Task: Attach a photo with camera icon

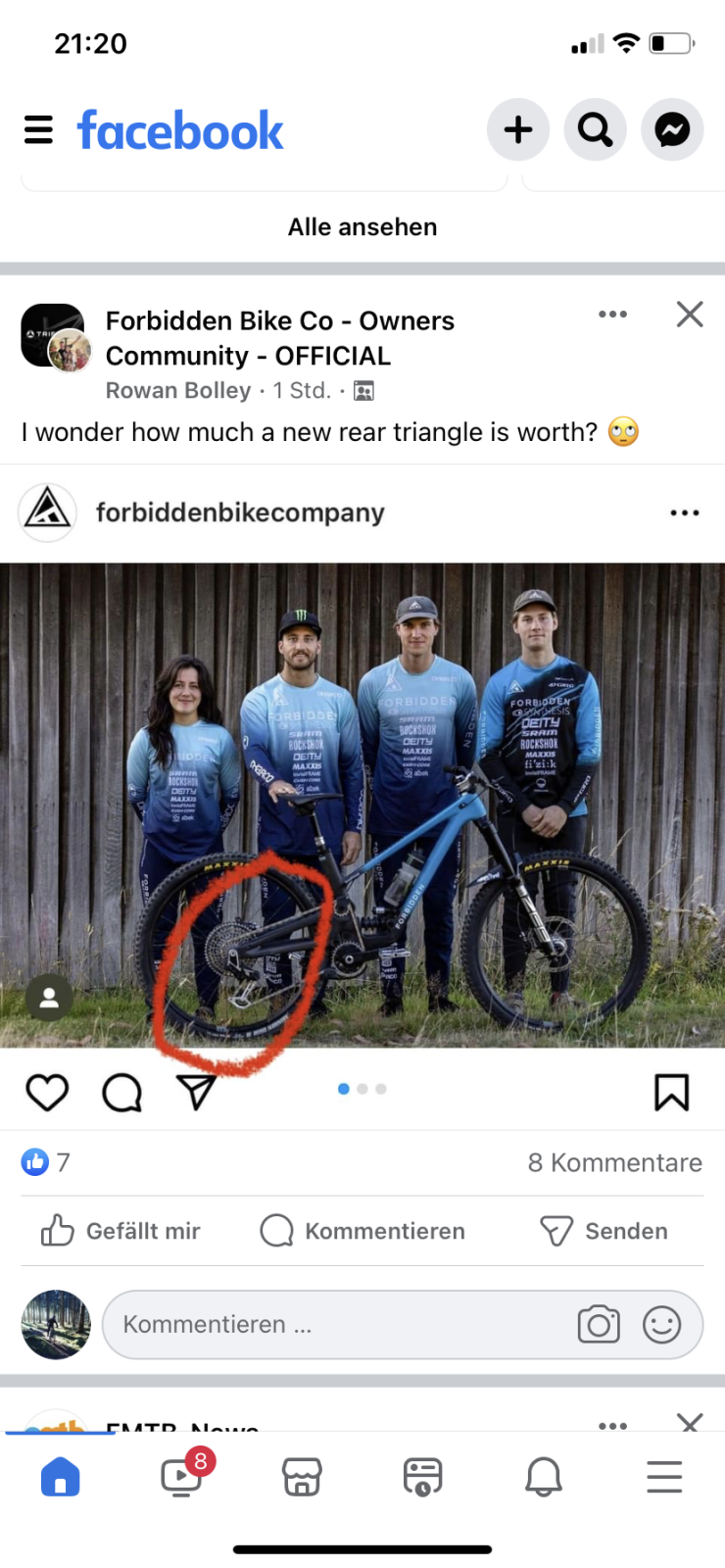Action: click(x=599, y=1325)
